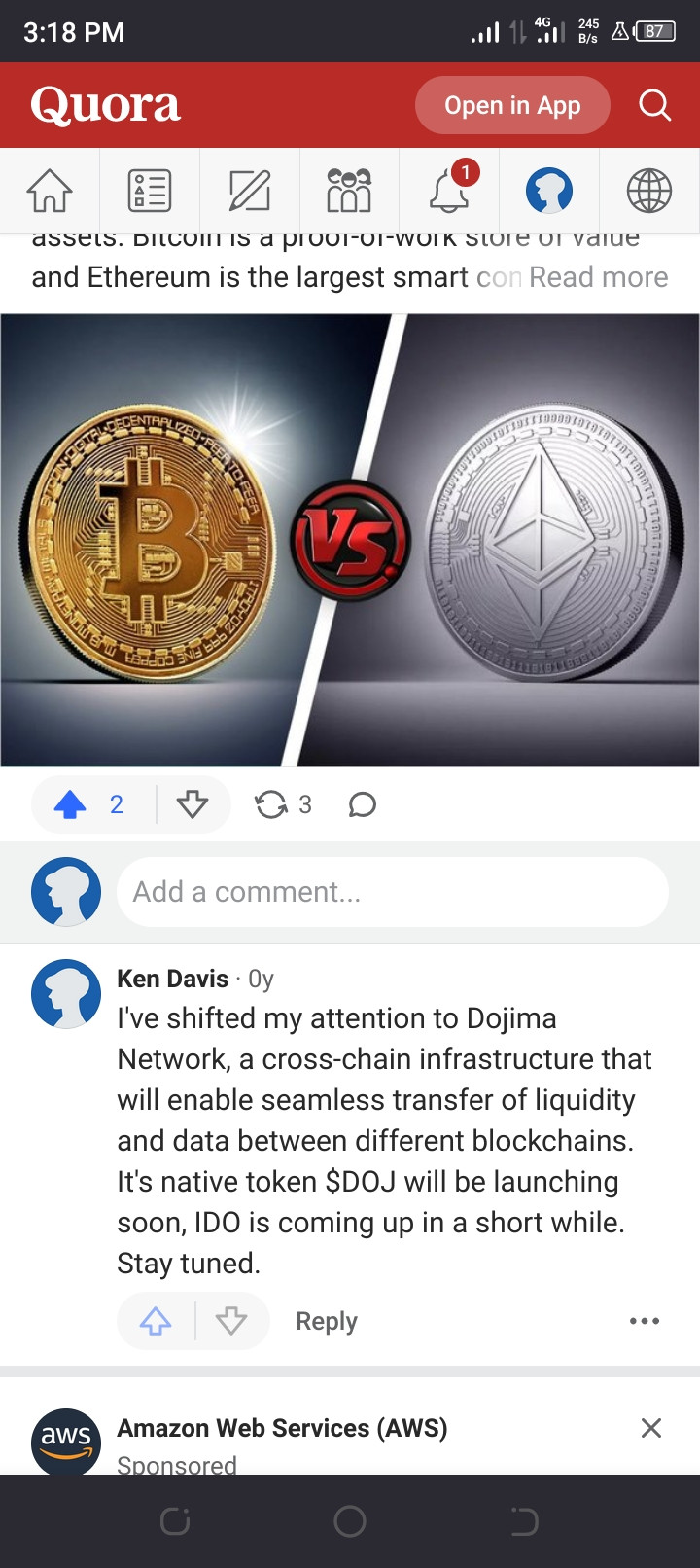Viewport: 700px width, 1568px height.
Task: Open the profile avatar in nav bar
Action: tap(549, 191)
